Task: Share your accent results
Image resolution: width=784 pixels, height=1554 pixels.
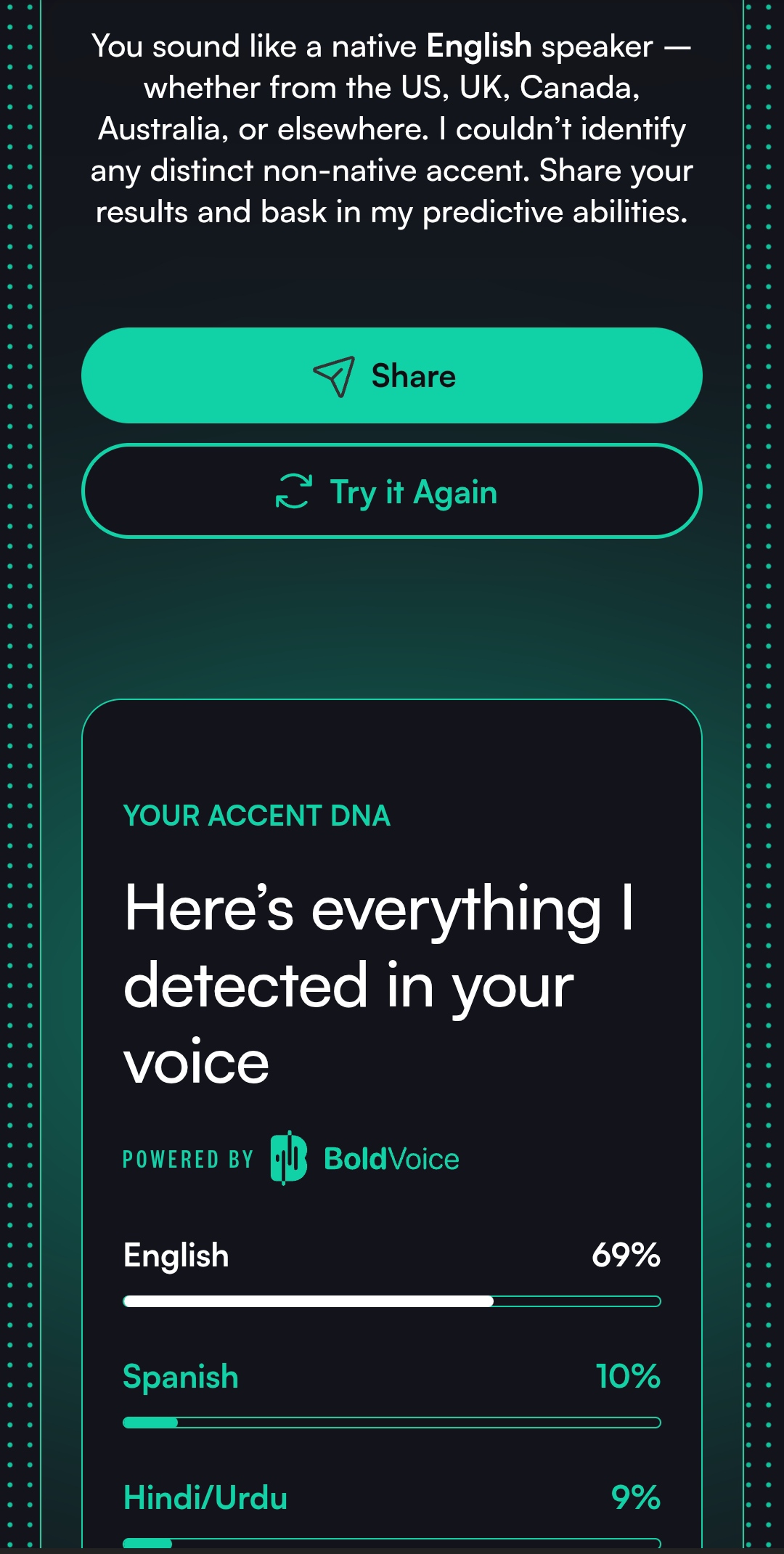Action: click(392, 375)
